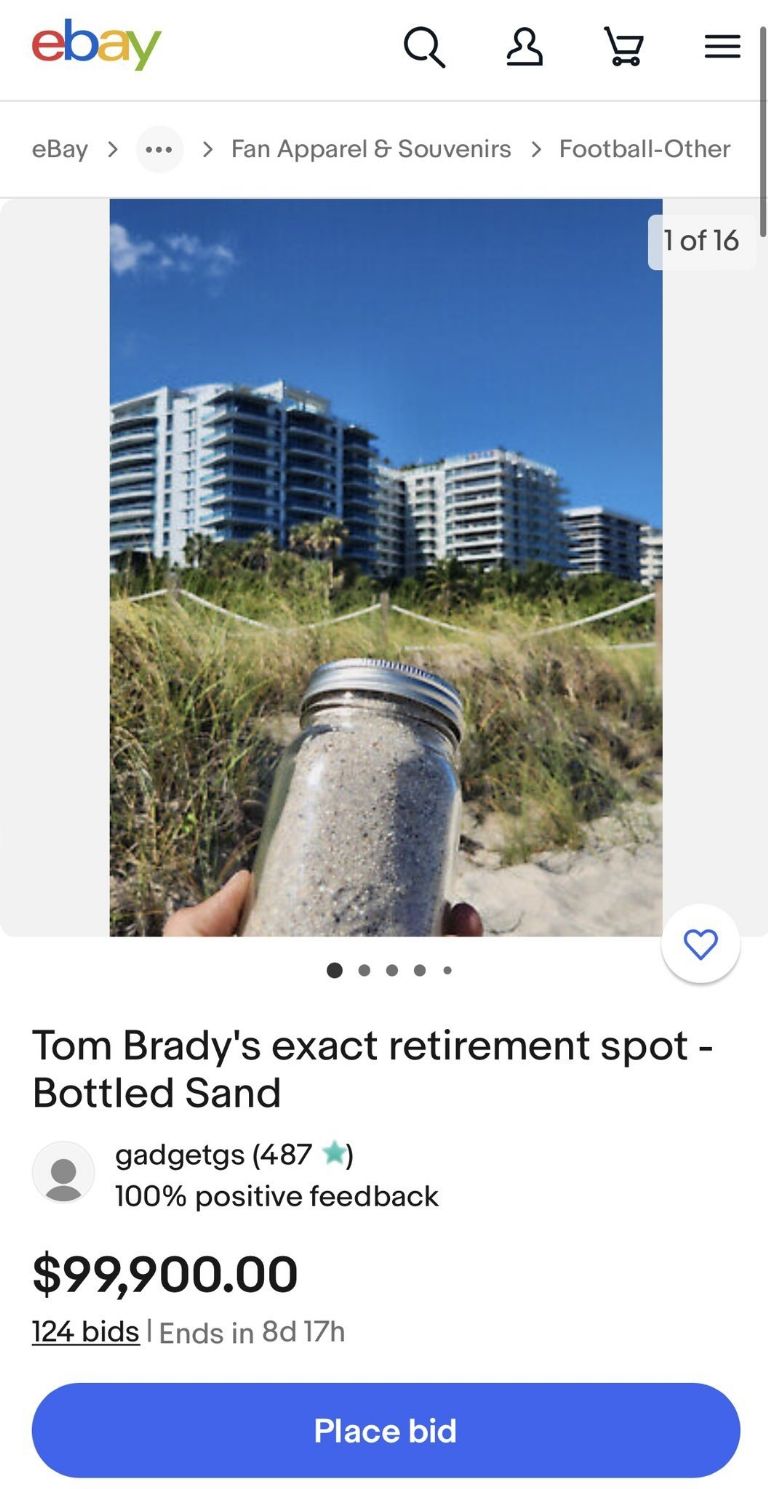Image resolution: width=768 pixels, height=1489 pixels.
Task: Open the account profile icon
Action: click(x=525, y=47)
